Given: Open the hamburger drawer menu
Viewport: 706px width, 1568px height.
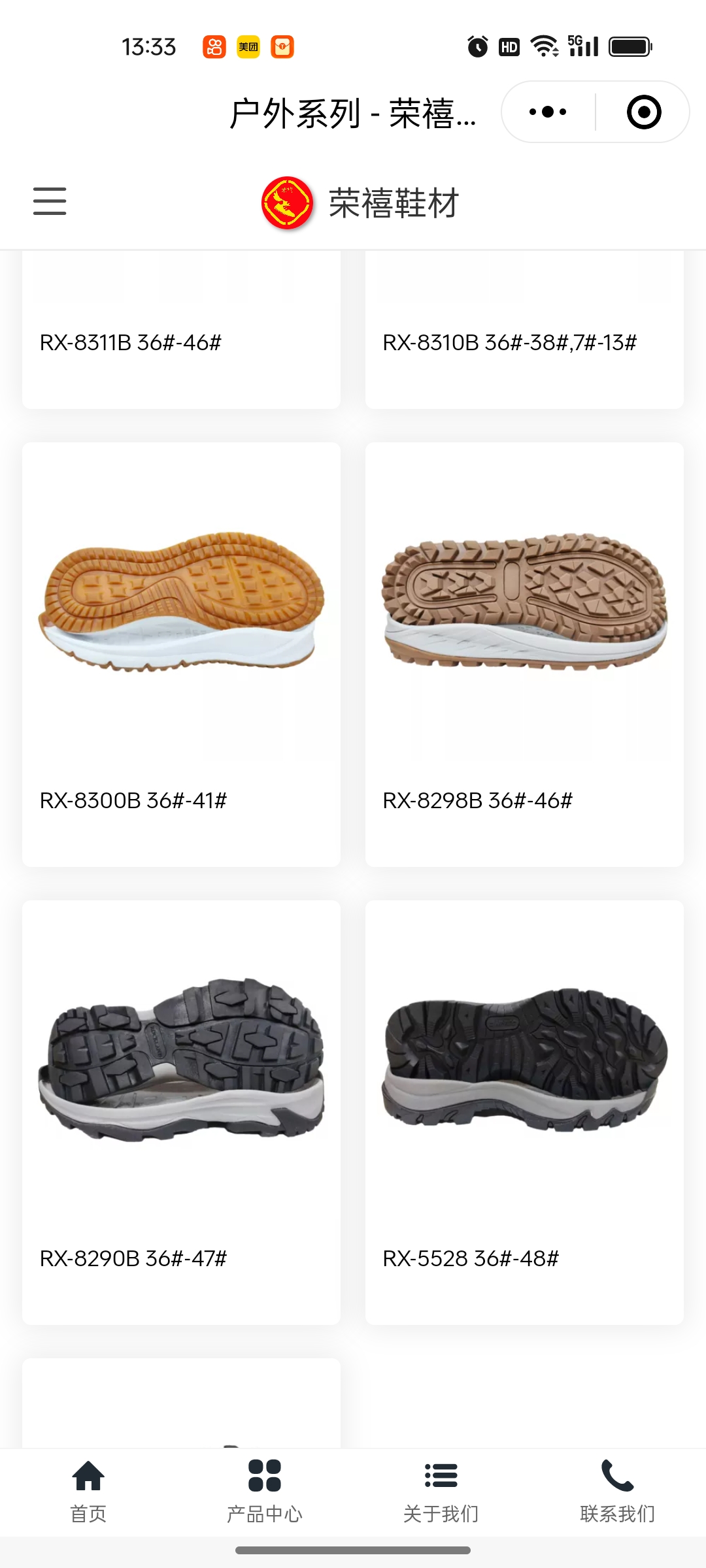Looking at the screenshot, I should [x=50, y=201].
